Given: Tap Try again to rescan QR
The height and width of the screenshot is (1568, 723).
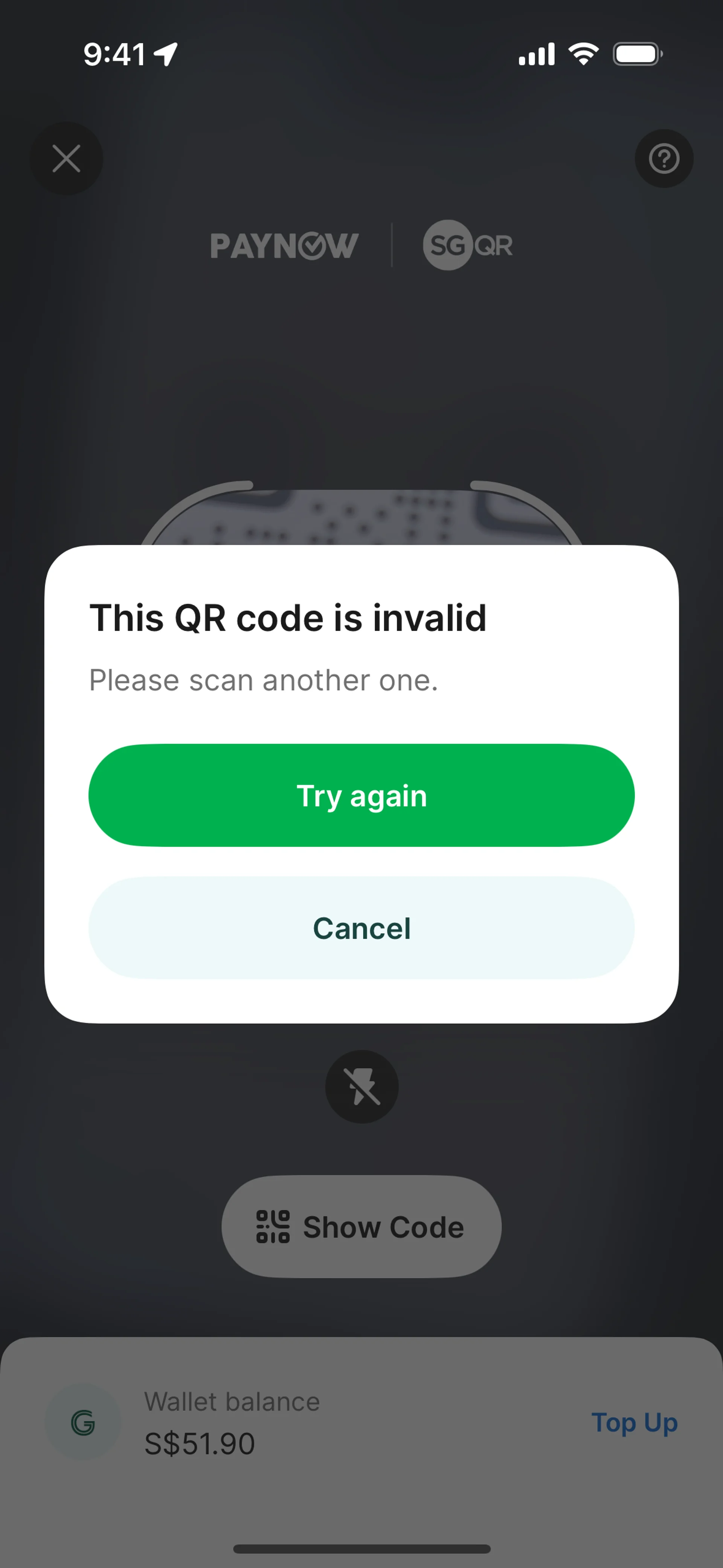Looking at the screenshot, I should 361,795.
